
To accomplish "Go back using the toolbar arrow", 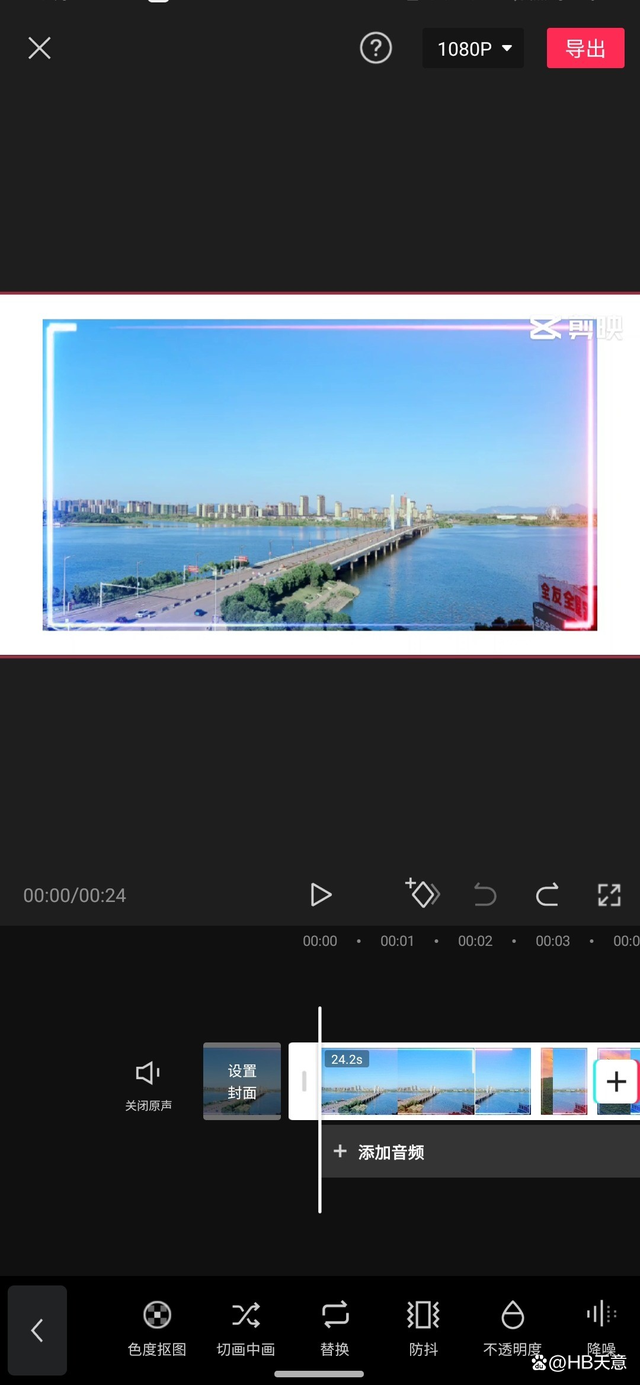I will pos(37,1330).
